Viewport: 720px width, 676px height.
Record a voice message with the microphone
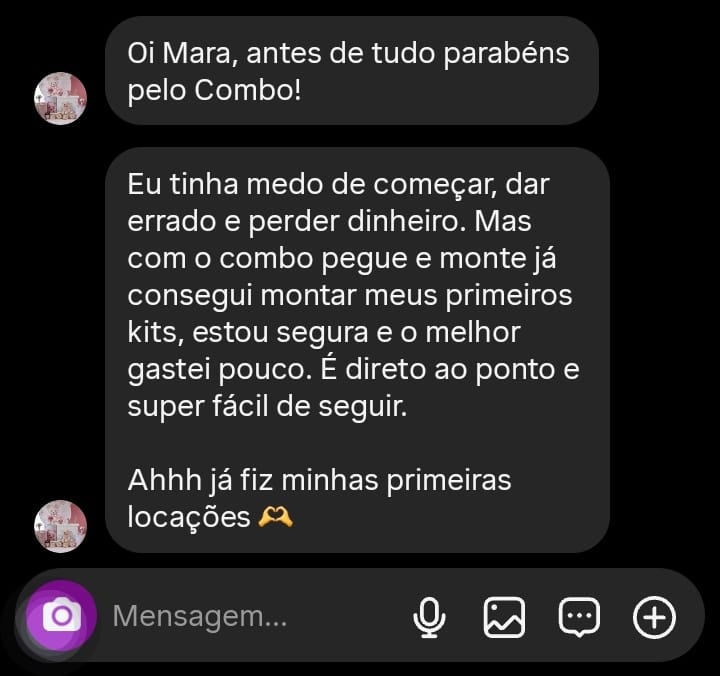tap(429, 617)
